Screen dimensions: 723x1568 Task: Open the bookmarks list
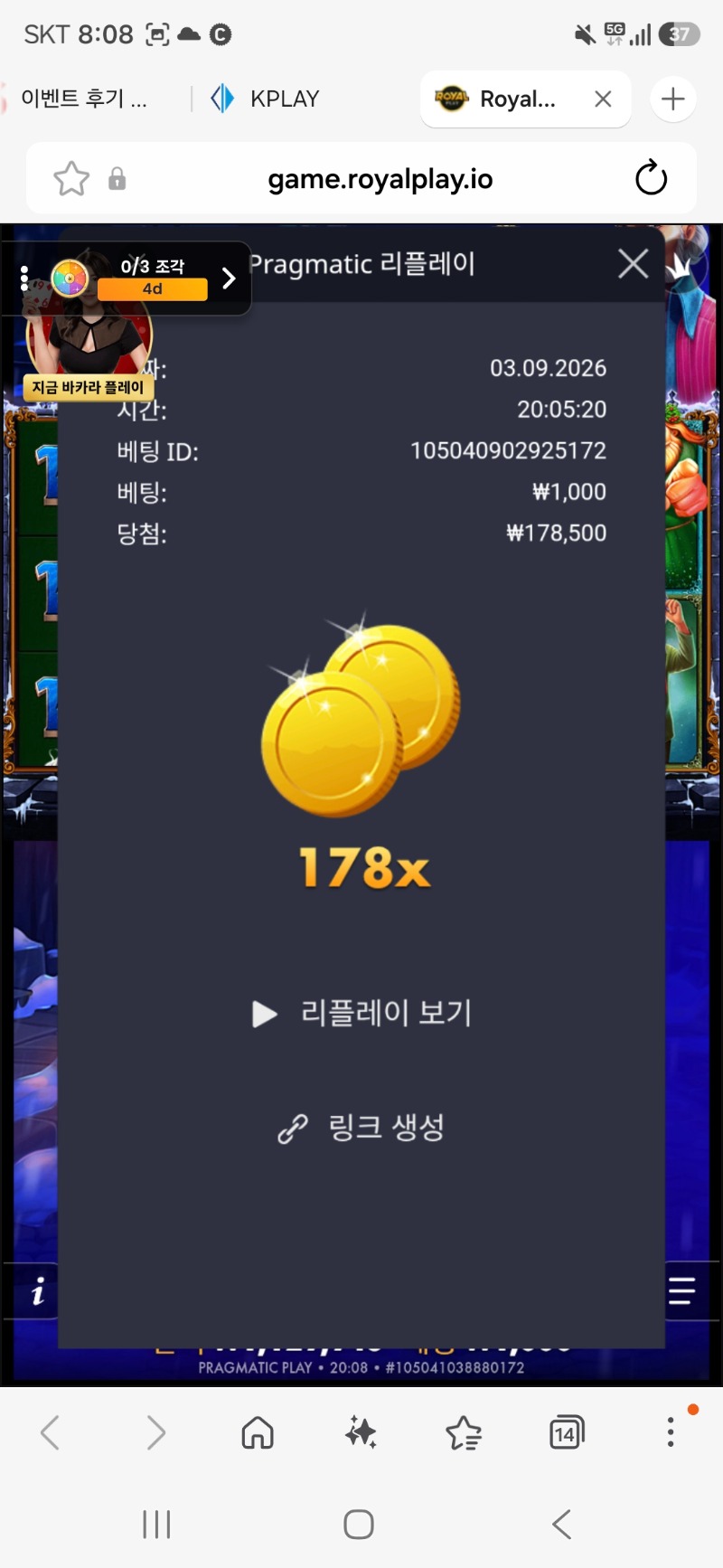coord(464,1432)
